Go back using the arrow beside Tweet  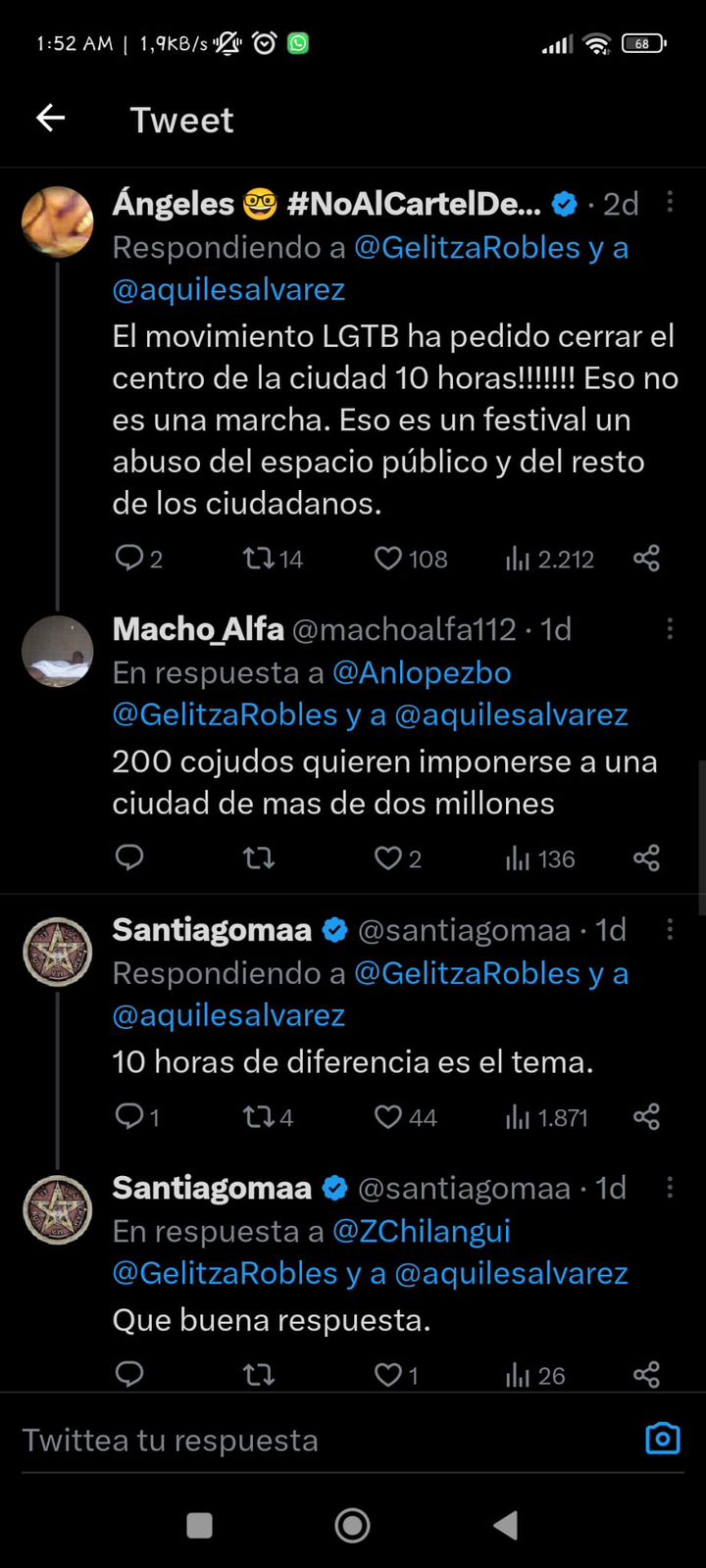click(x=51, y=119)
